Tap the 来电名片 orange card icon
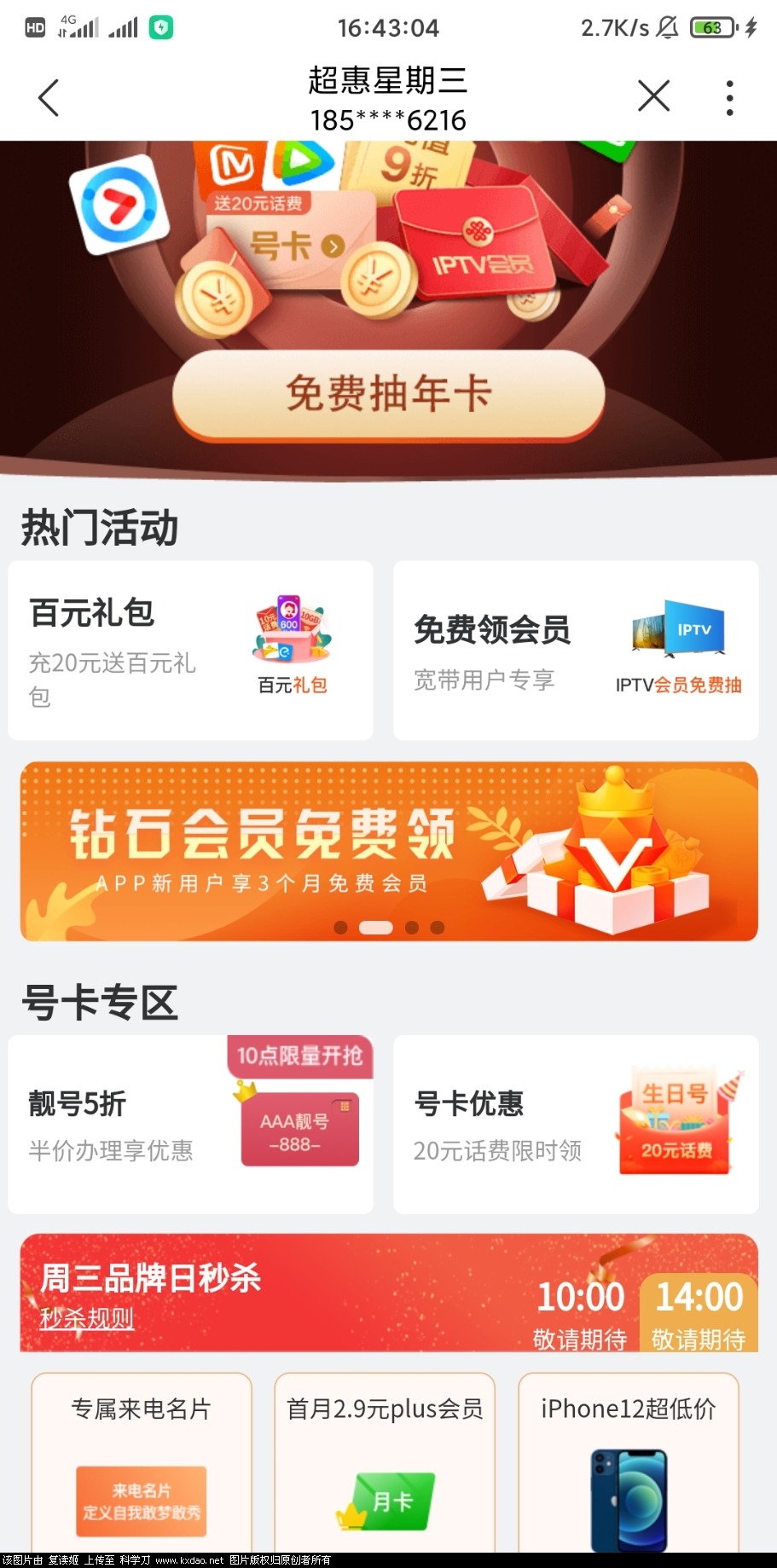Image resolution: width=777 pixels, height=1568 pixels. [x=141, y=1501]
